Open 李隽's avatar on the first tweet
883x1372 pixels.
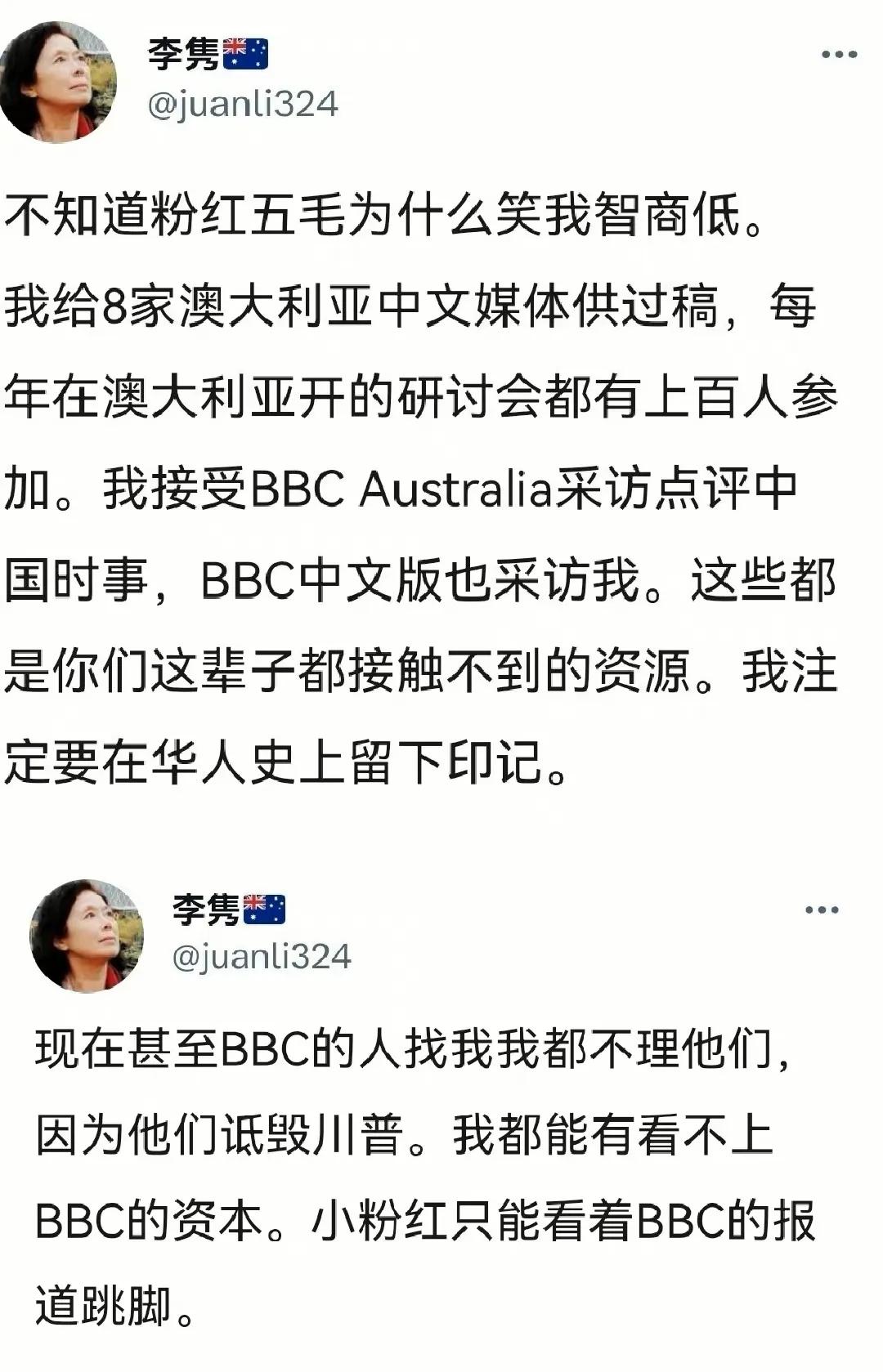tap(58, 82)
